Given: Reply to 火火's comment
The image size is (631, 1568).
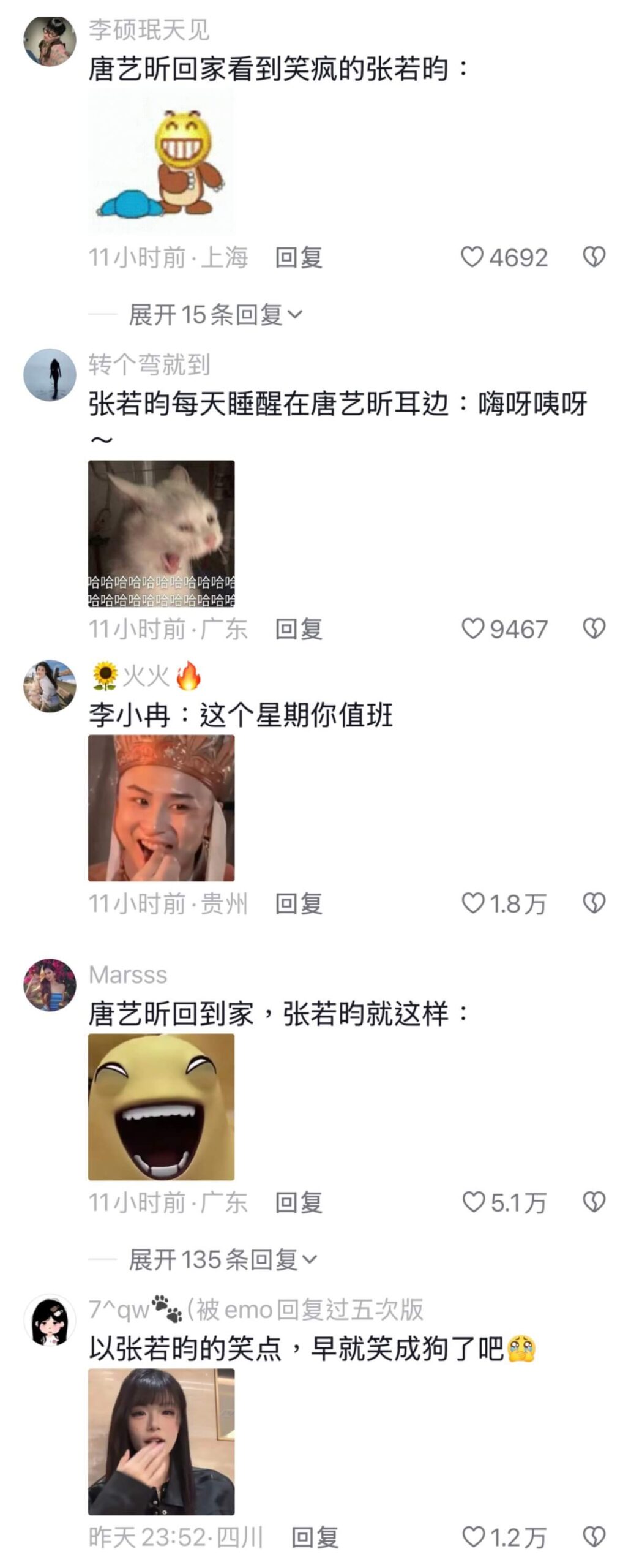Looking at the screenshot, I should click(x=299, y=904).
